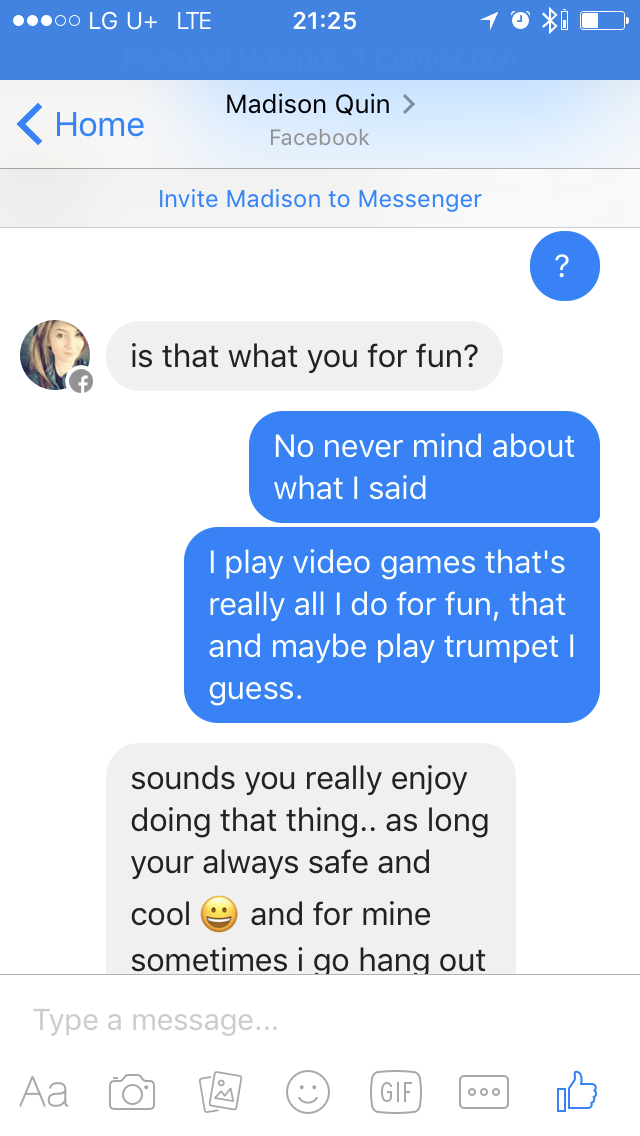
Task: Browse GIFs to send
Action: (395, 1091)
